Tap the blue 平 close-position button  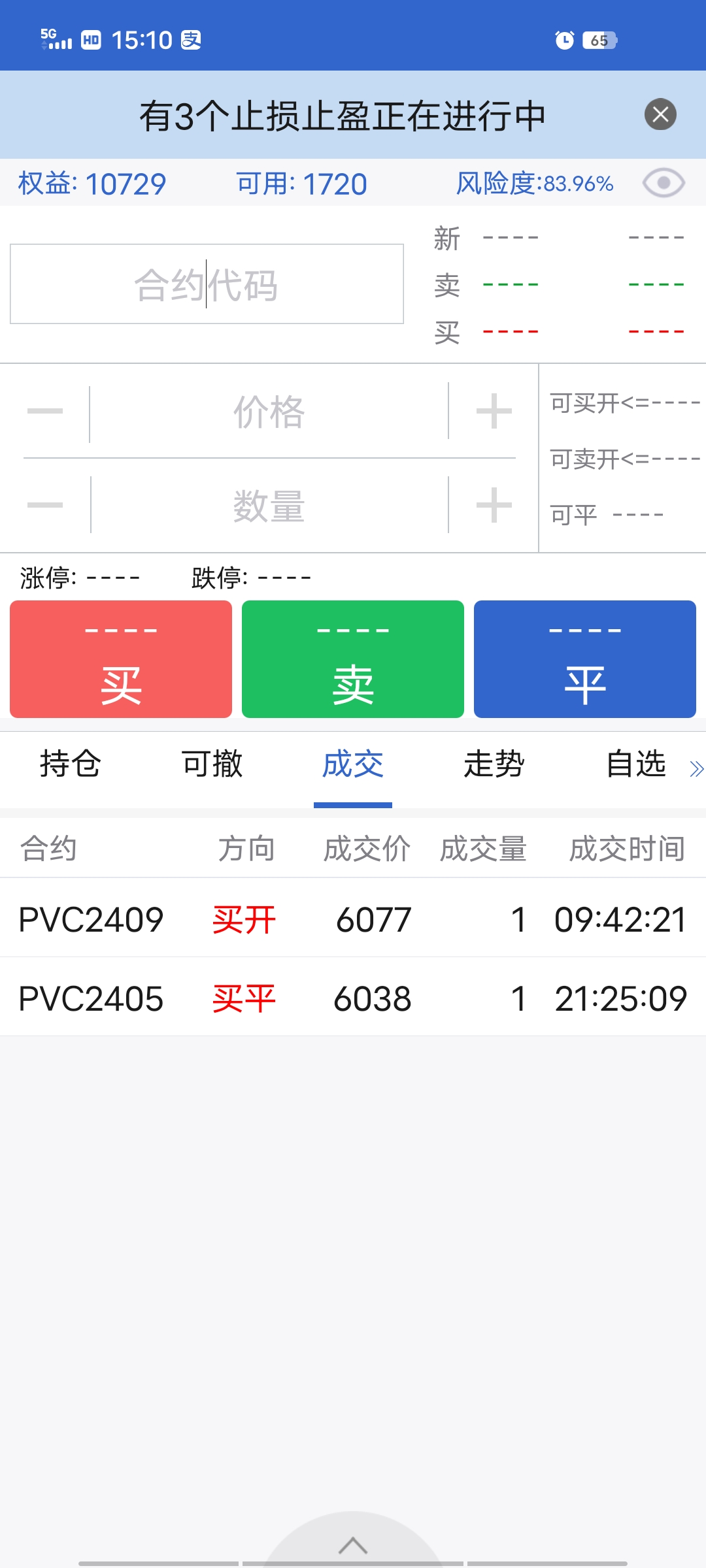585,659
